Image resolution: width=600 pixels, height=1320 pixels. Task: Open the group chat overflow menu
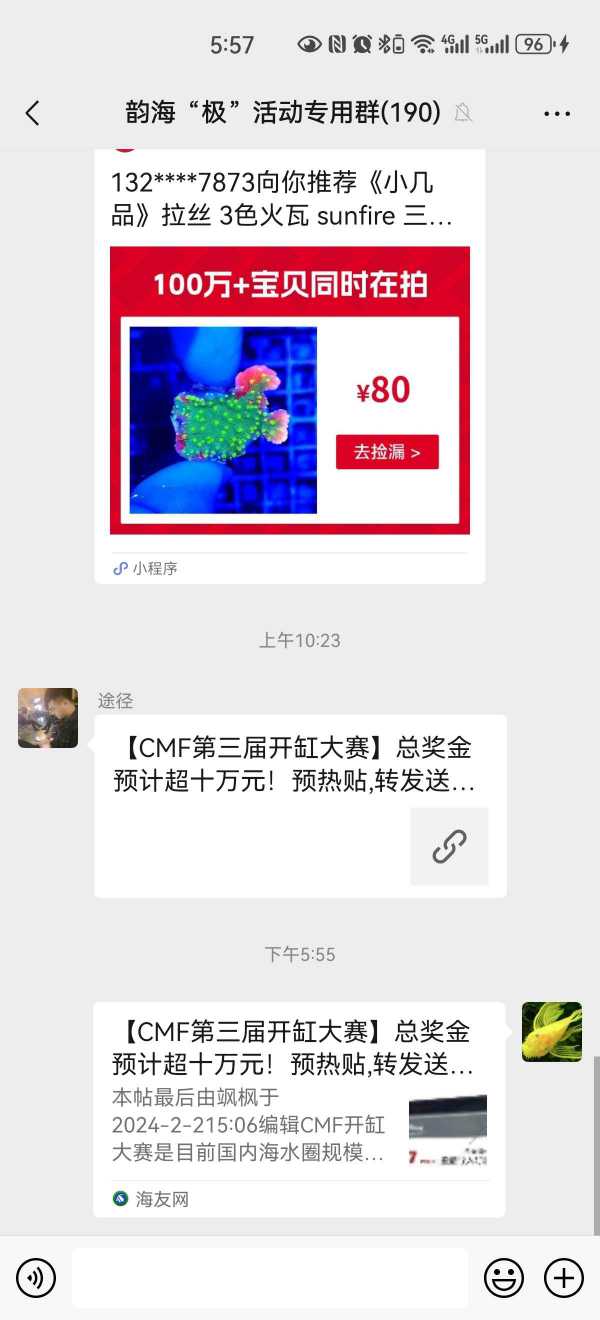[x=557, y=113]
